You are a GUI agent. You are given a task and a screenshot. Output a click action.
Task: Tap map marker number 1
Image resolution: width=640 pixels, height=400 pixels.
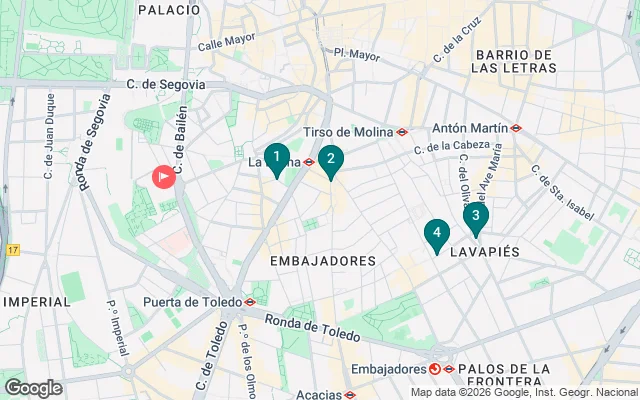277,157
